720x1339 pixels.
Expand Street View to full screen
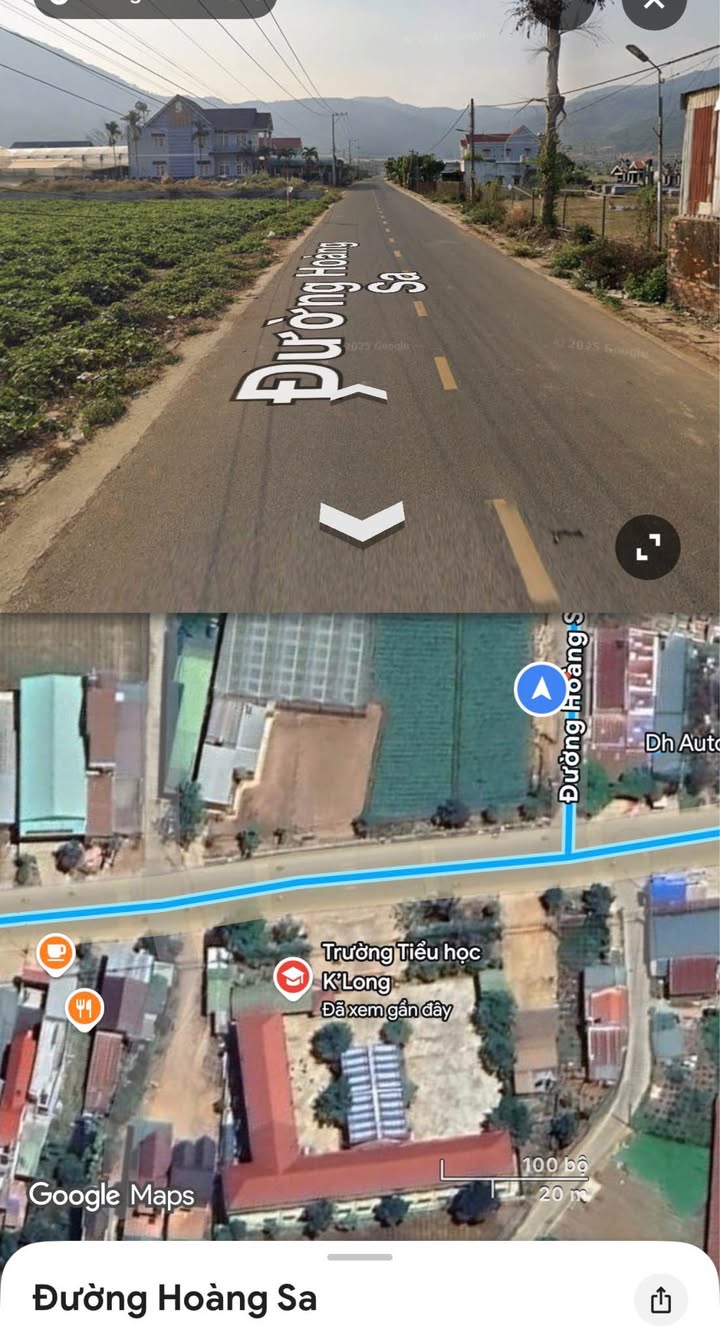[648, 547]
